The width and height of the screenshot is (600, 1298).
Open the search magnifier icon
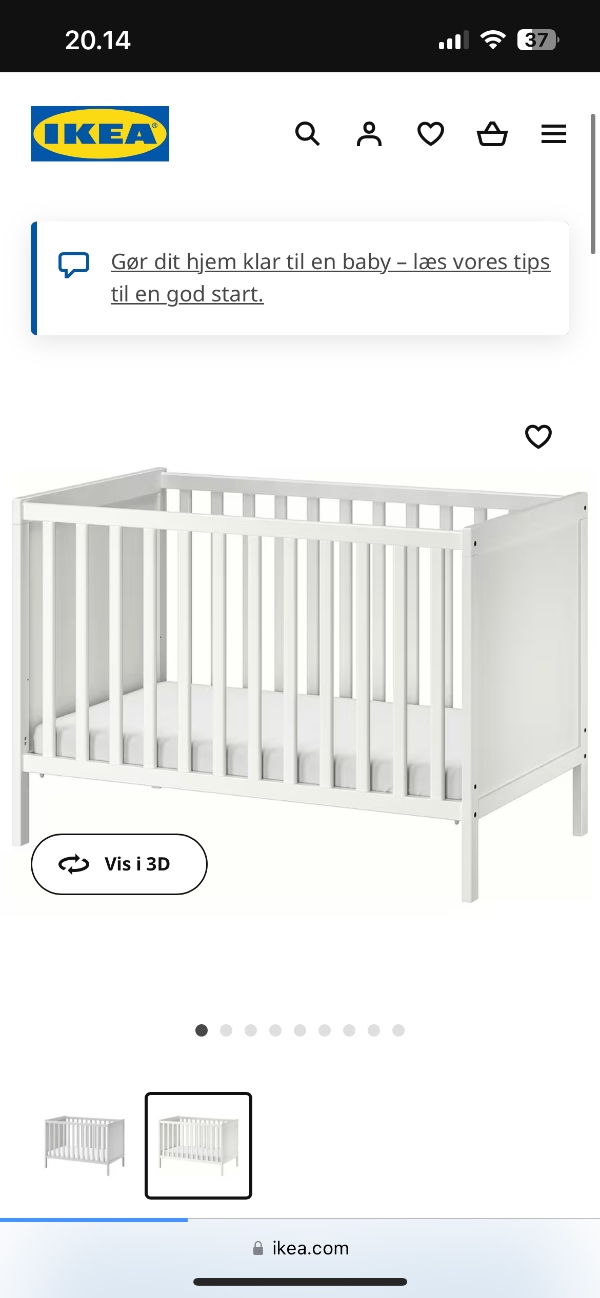(x=307, y=134)
